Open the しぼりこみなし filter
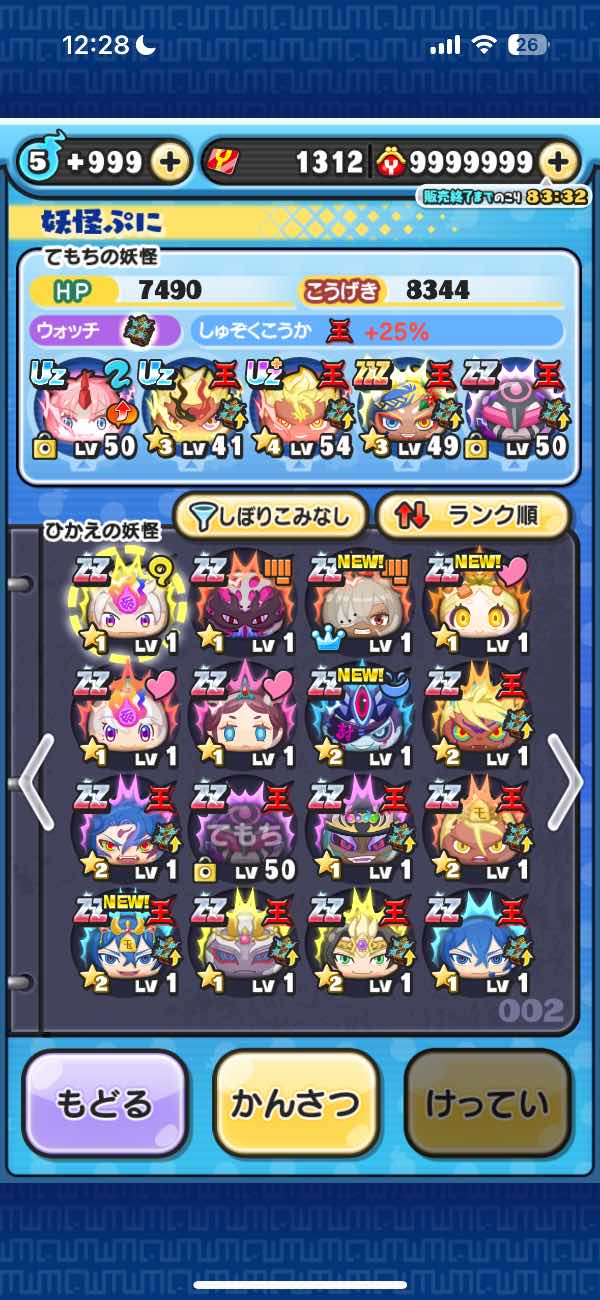Screen dimensions: 600x1300 point(271,516)
